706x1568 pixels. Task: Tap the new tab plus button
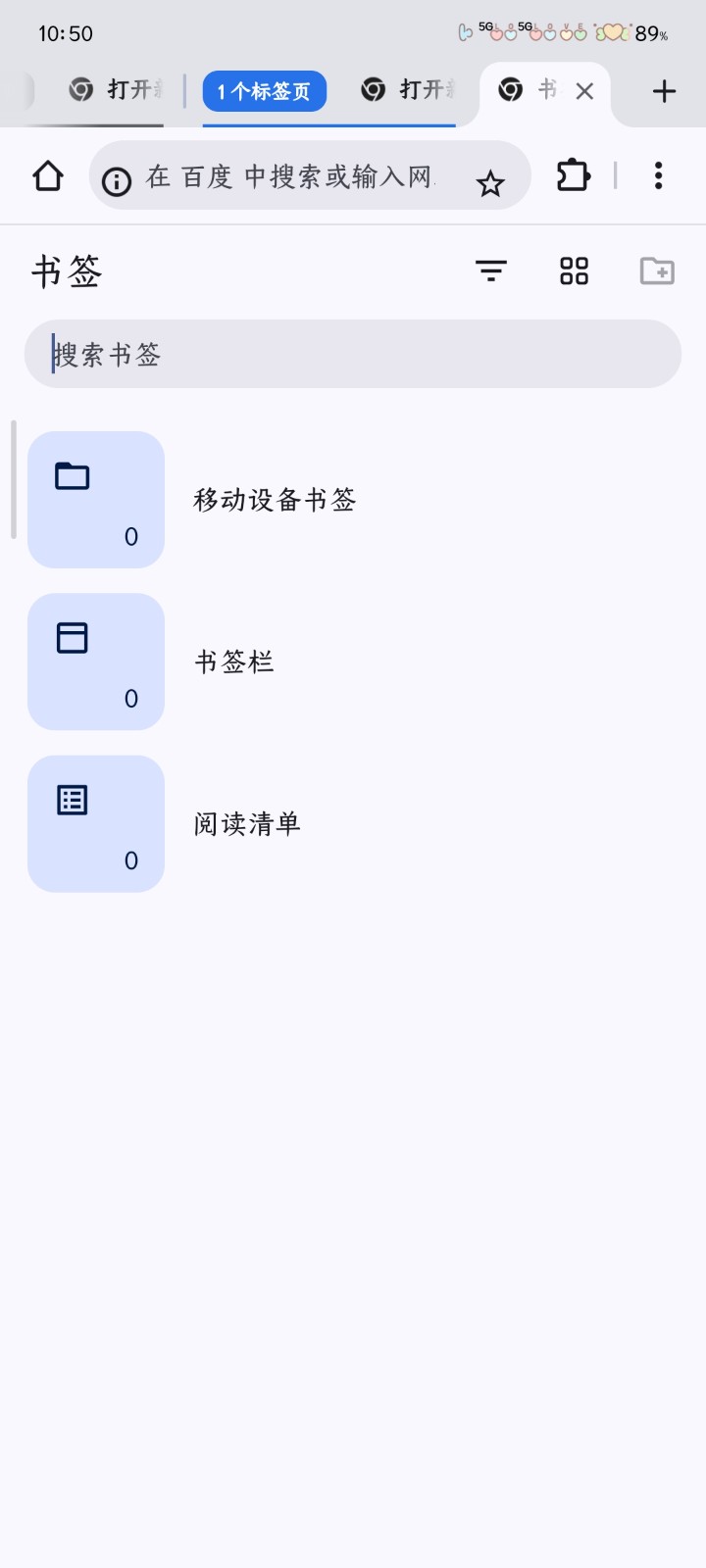[x=664, y=90]
